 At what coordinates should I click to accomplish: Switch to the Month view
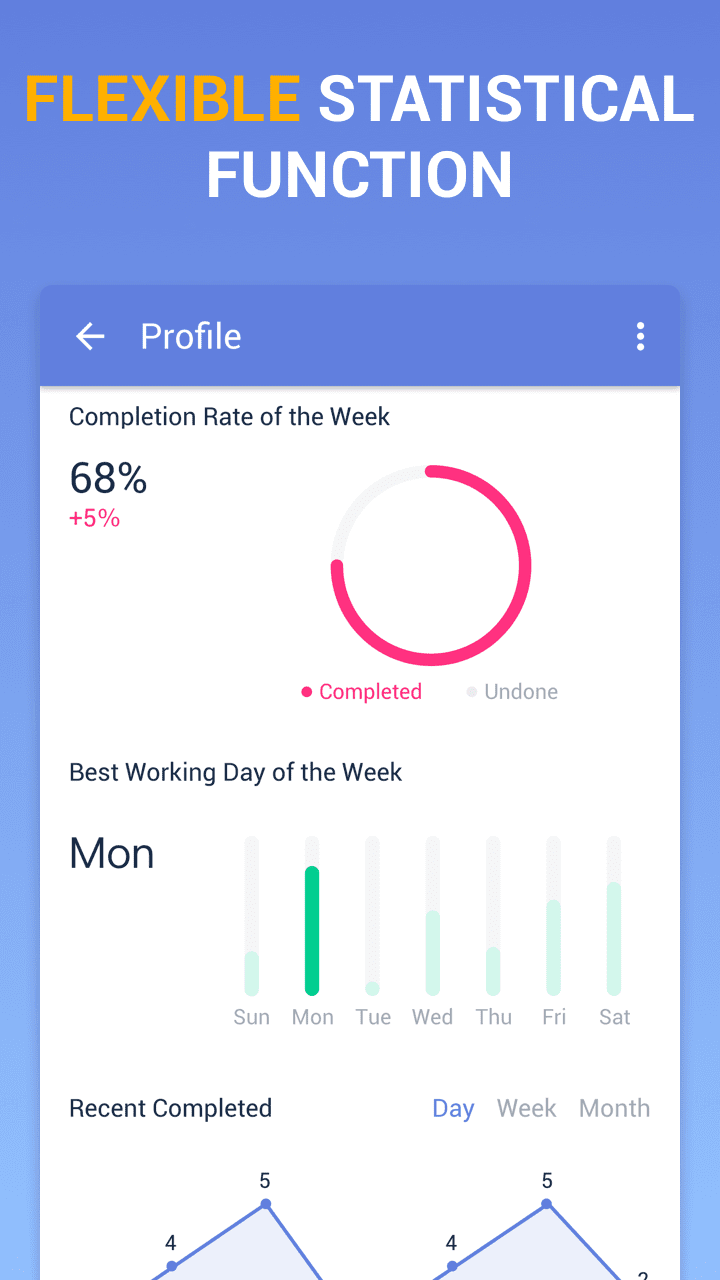tap(614, 1108)
